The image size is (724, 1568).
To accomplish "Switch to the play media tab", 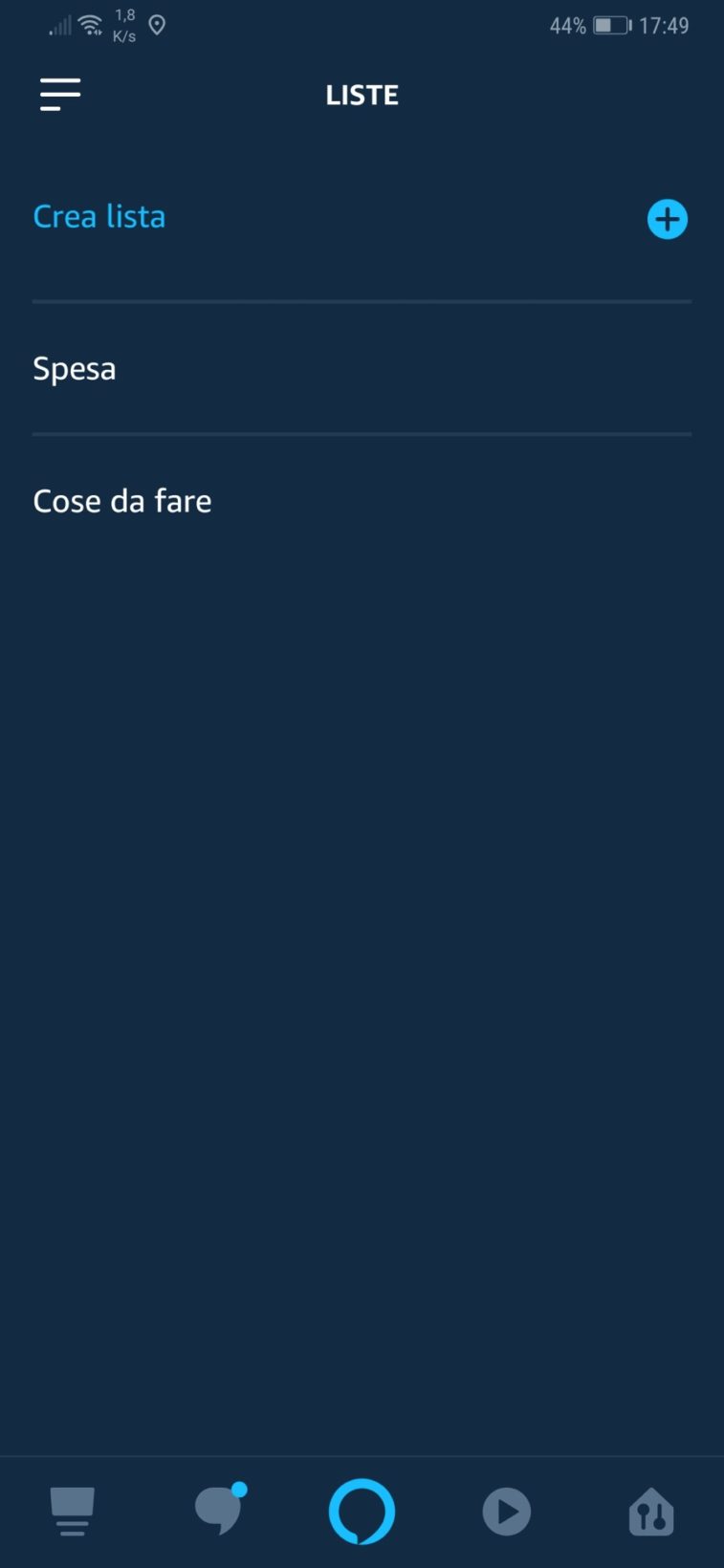I will pos(506,1512).
